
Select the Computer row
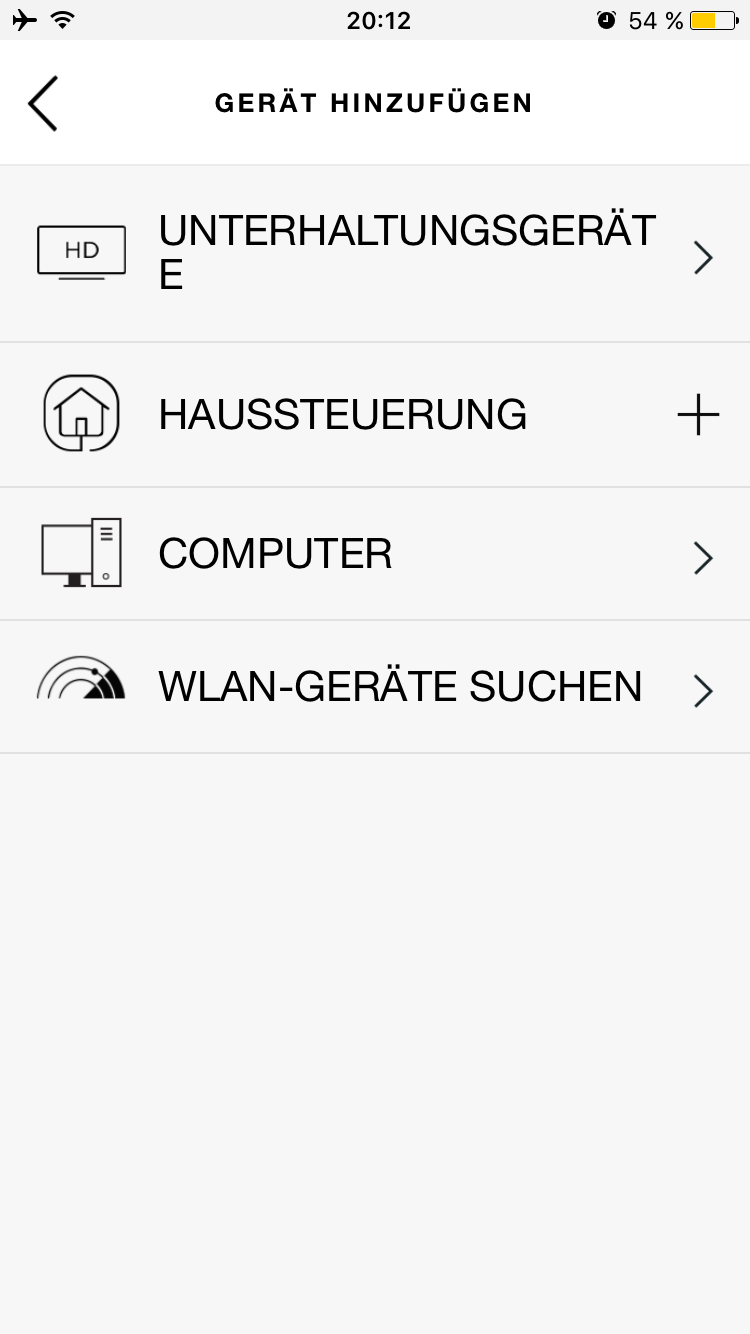[375, 554]
